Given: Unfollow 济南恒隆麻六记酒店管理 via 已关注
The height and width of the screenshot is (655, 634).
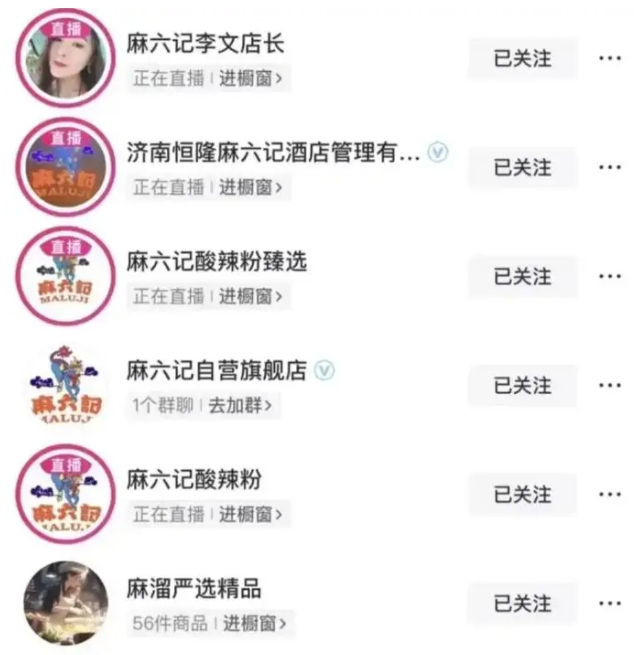Looking at the screenshot, I should click(x=522, y=167).
